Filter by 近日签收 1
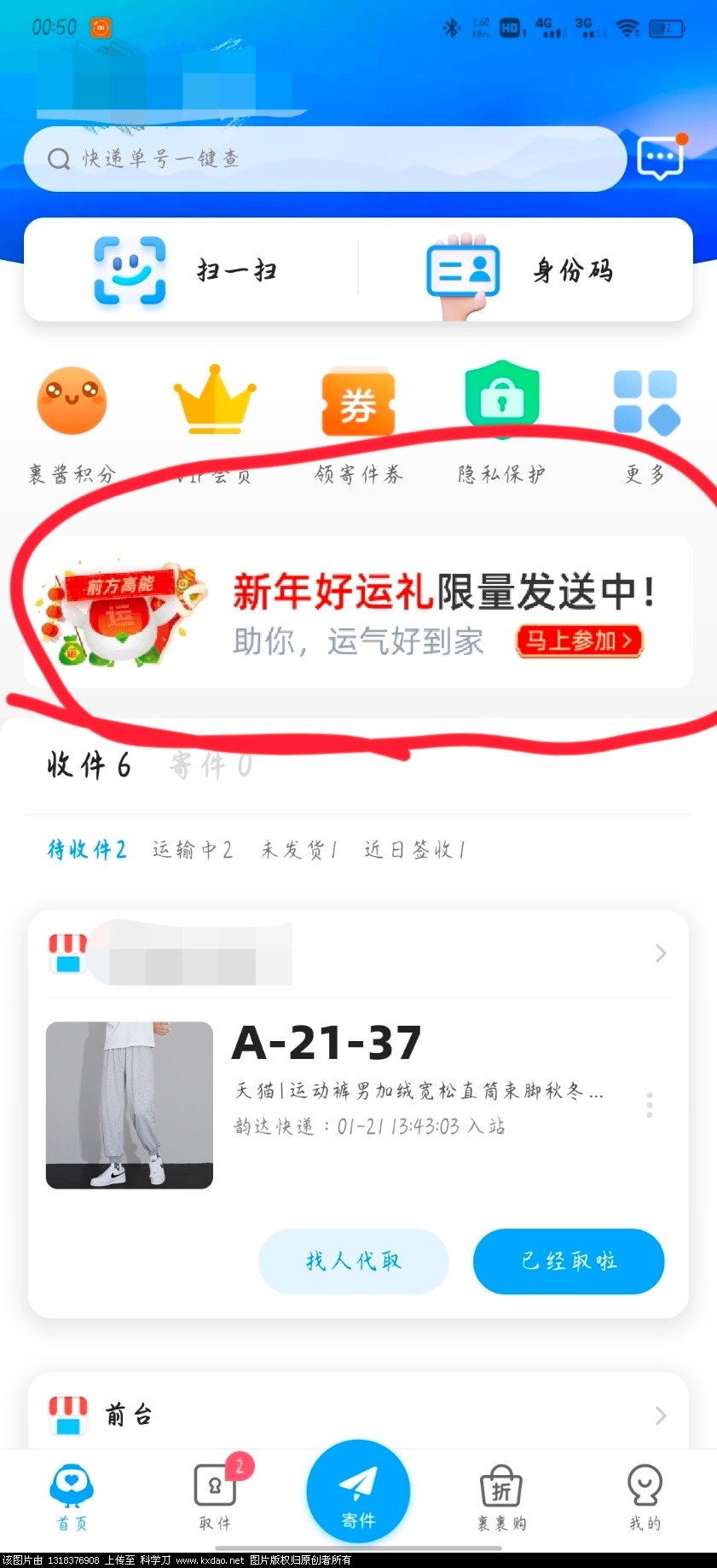The height and width of the screenshot is (1568, 717). point(414,849)
